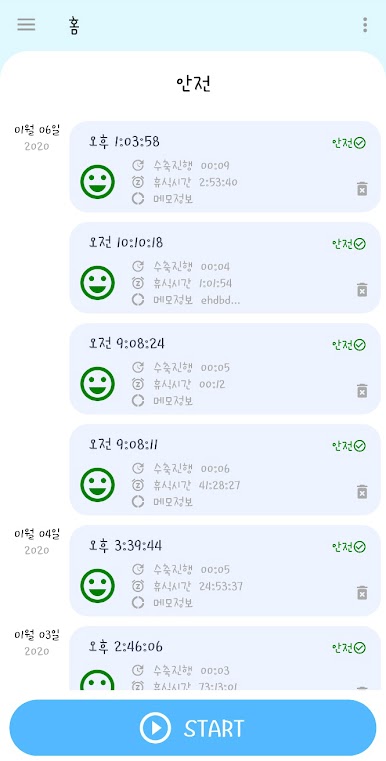Open the 오전 9:08:11 record card
This screenshot has width=386, height=761.
tap(225, 469)
